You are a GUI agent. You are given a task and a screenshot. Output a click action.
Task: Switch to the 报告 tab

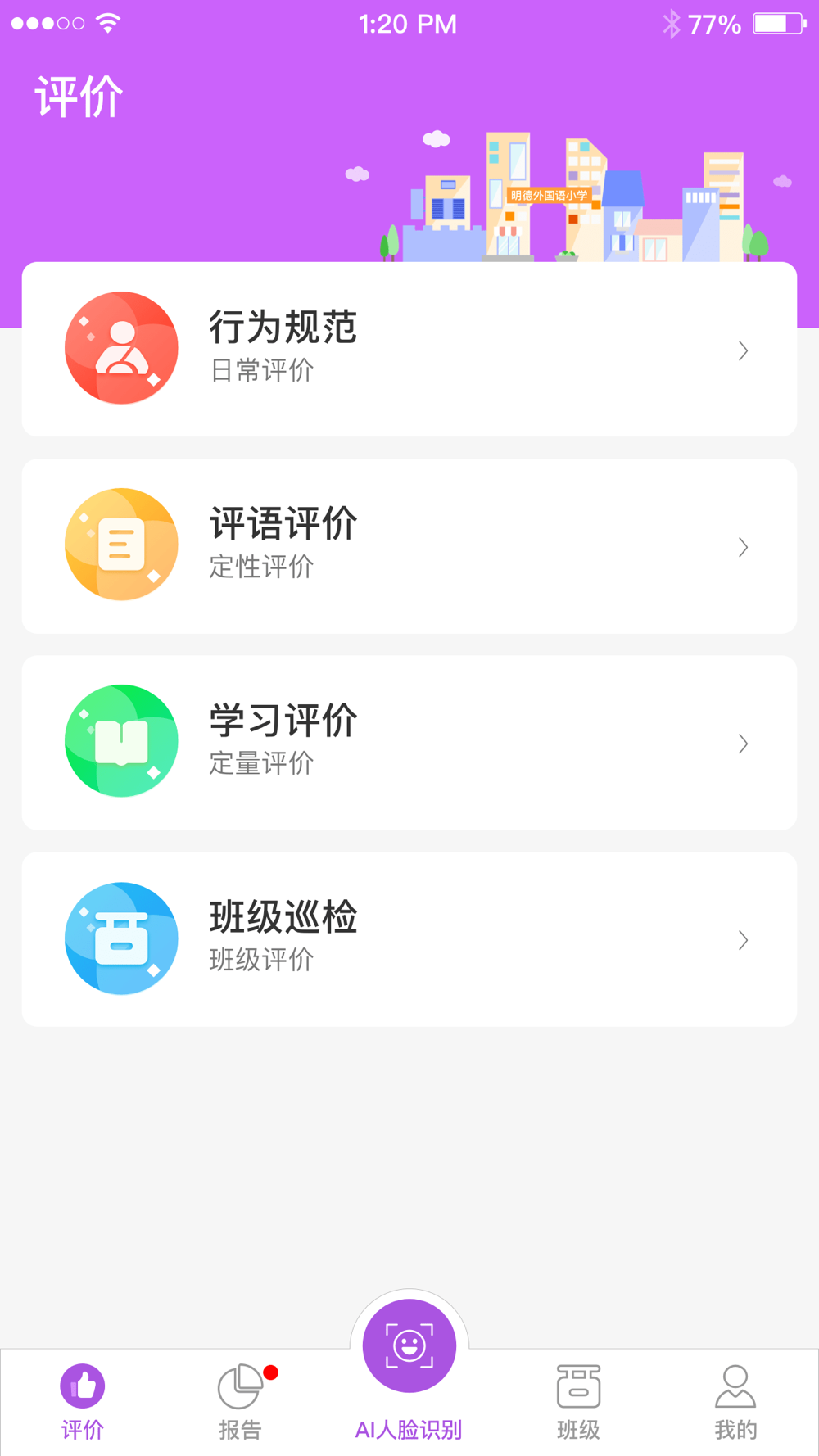click(x=242, y=1402)
